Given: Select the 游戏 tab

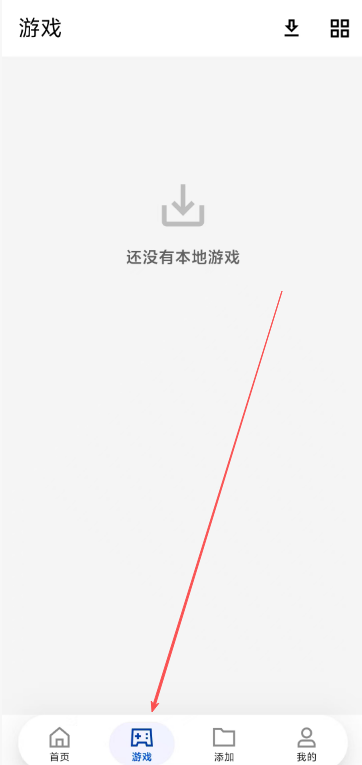Looking at the screenshot, I should tap(141, 745).
